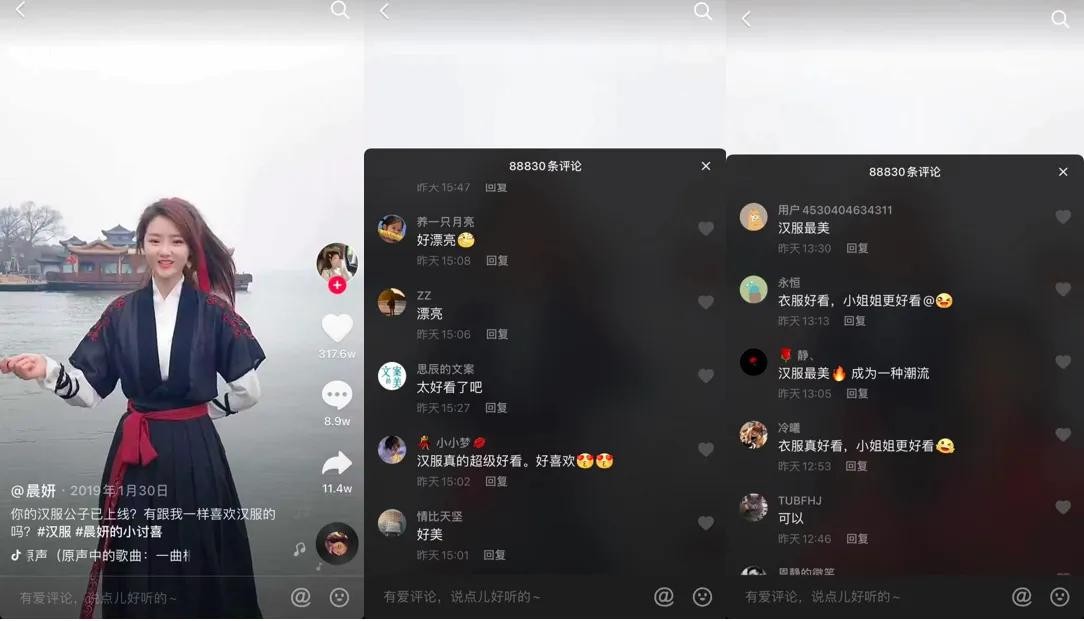This screenshot has height=621, width=1084.
Task: Open the #汉服 hashtag
Action: click(x=54, y=532)
